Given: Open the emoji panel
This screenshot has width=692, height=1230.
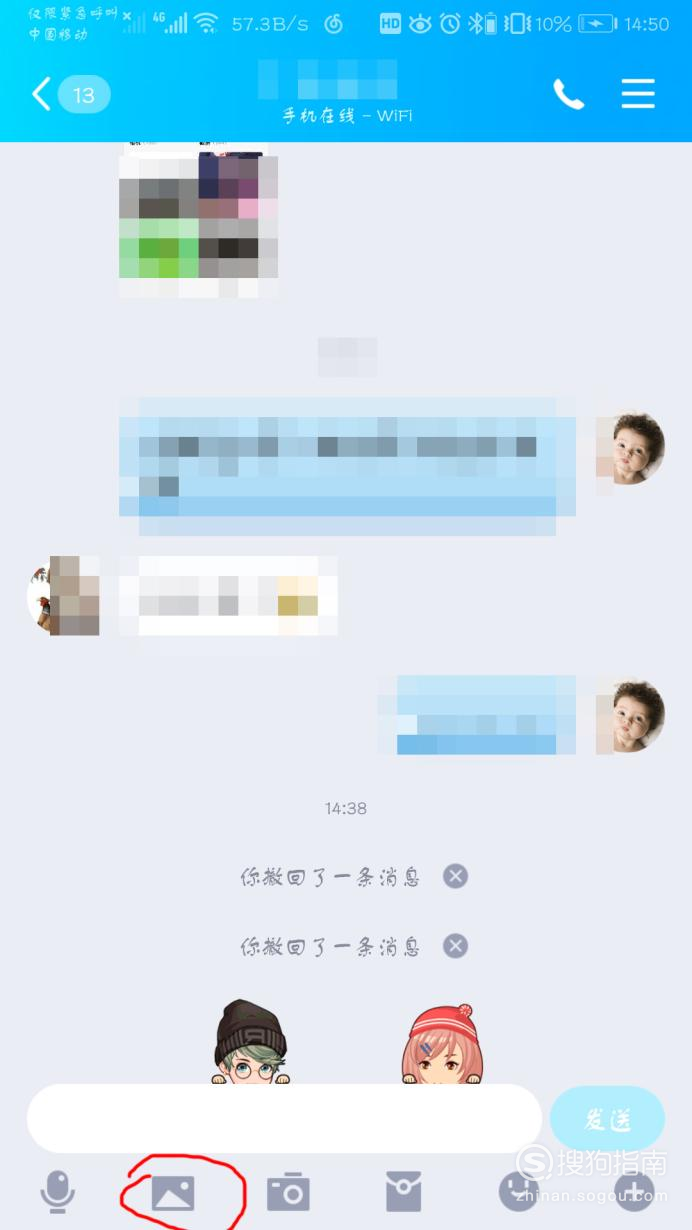Looking at the screenshot, I should coord(519,1192).
